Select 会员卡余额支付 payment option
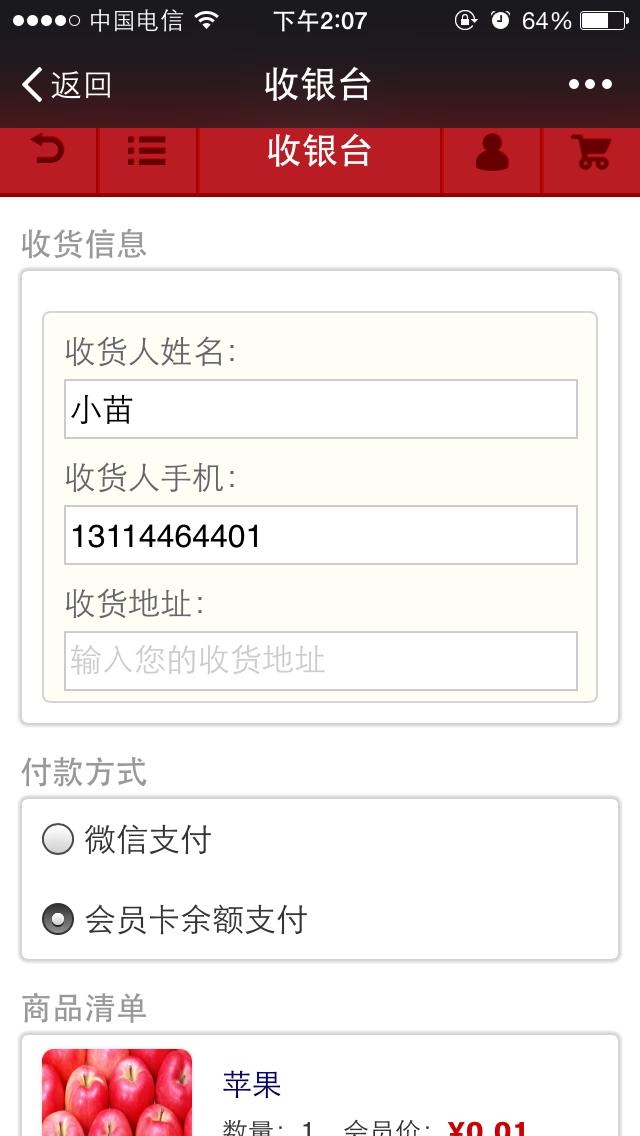The image size is (640, 1136). tap(59, 919)
